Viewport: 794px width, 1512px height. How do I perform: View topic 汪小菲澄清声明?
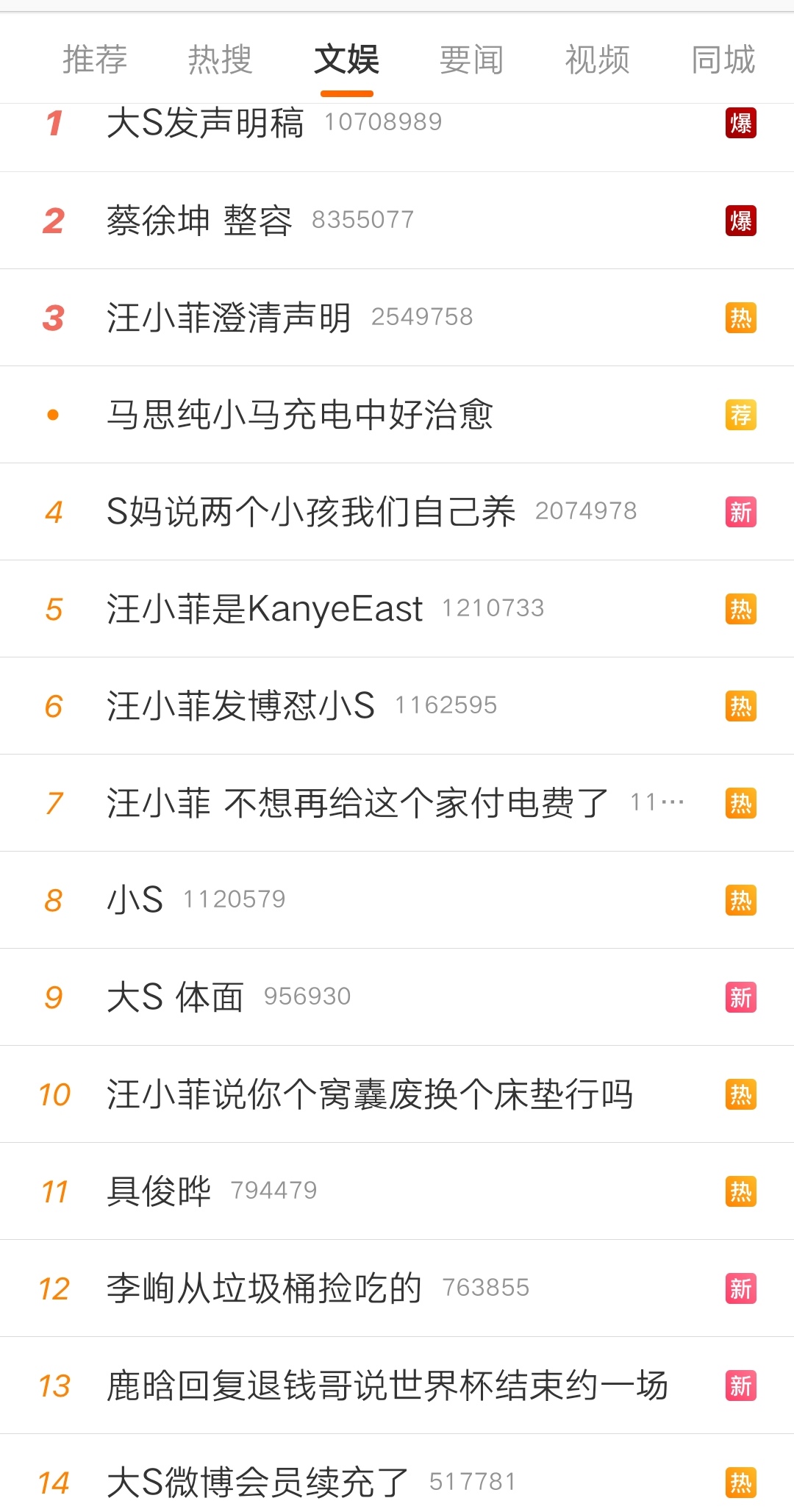click(x=229, y=318)
